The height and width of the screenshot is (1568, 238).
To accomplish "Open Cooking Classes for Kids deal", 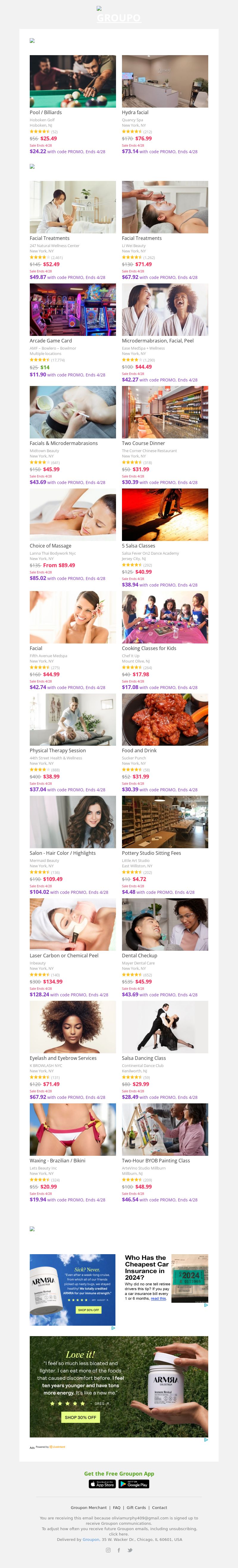I will pos(165,617).
